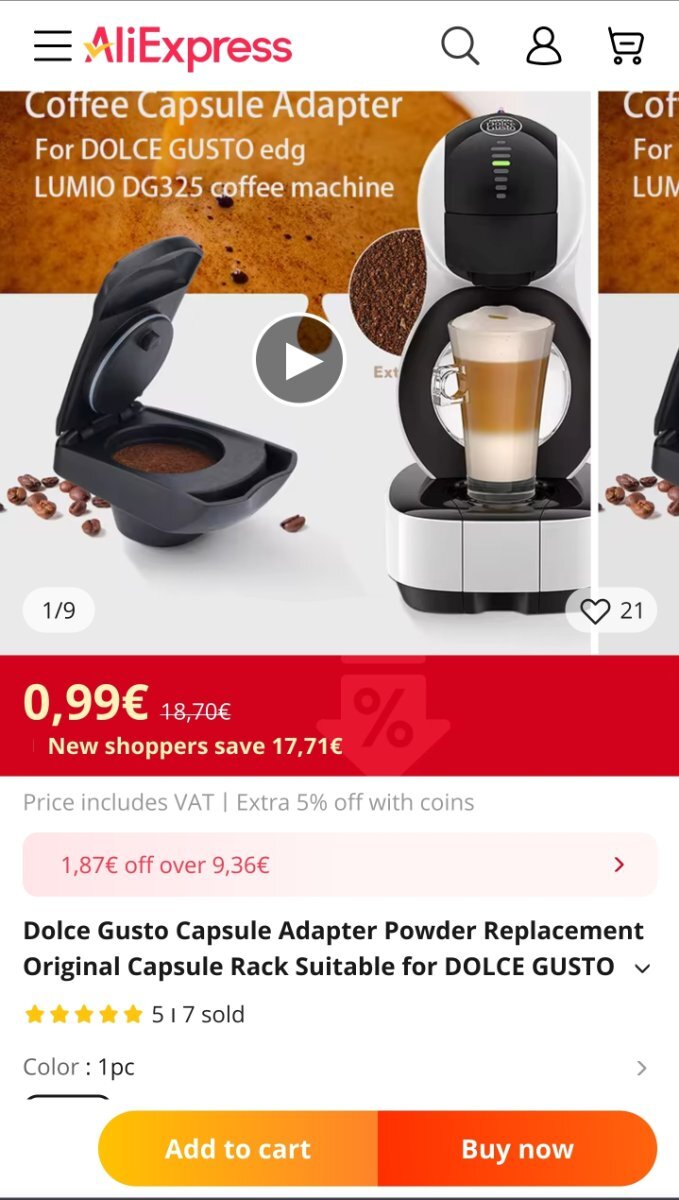Open the 1,87€ off over 9,36€ coupon
Image resolution: width=679 pixels, height=1200 pixels.
click(x=340, y=865)
